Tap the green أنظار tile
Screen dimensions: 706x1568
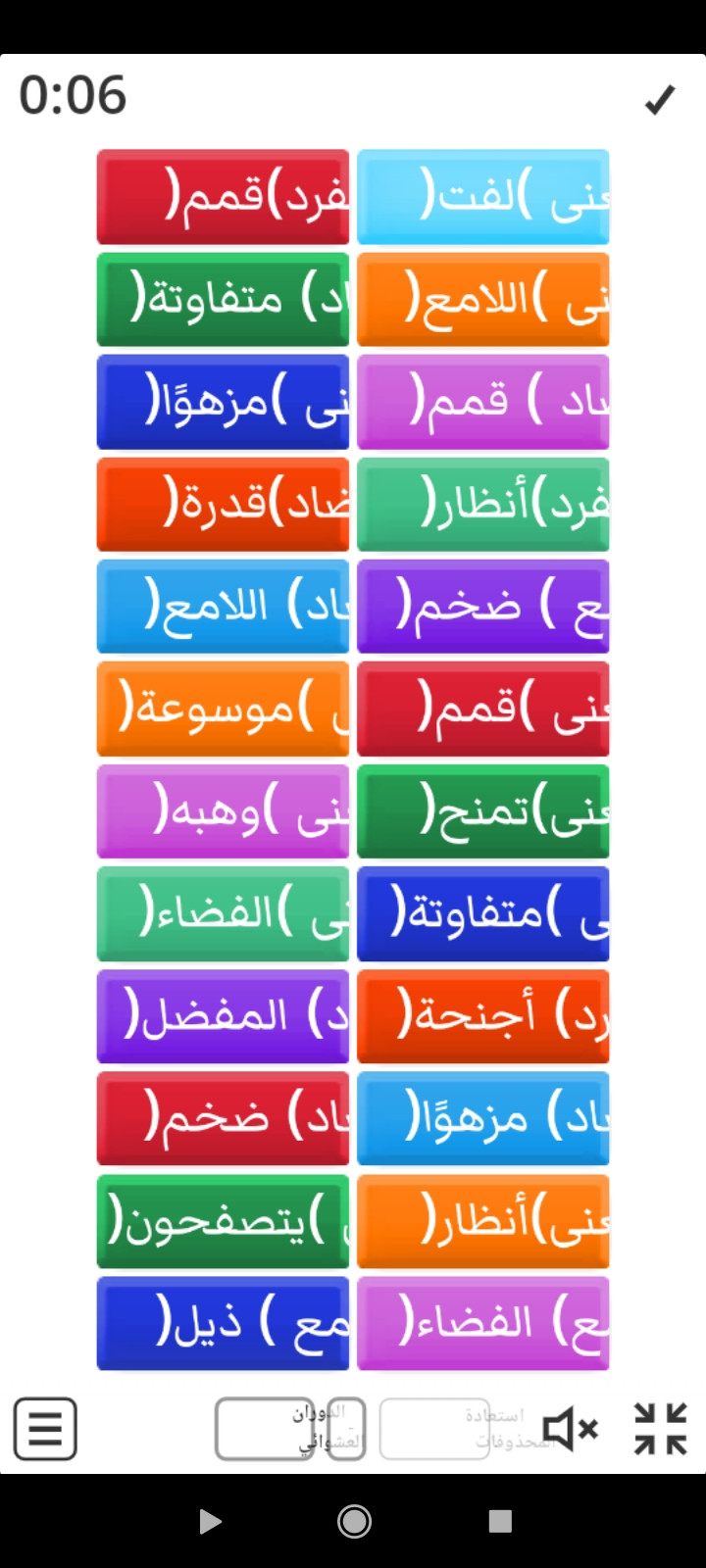tap(482, 504)
